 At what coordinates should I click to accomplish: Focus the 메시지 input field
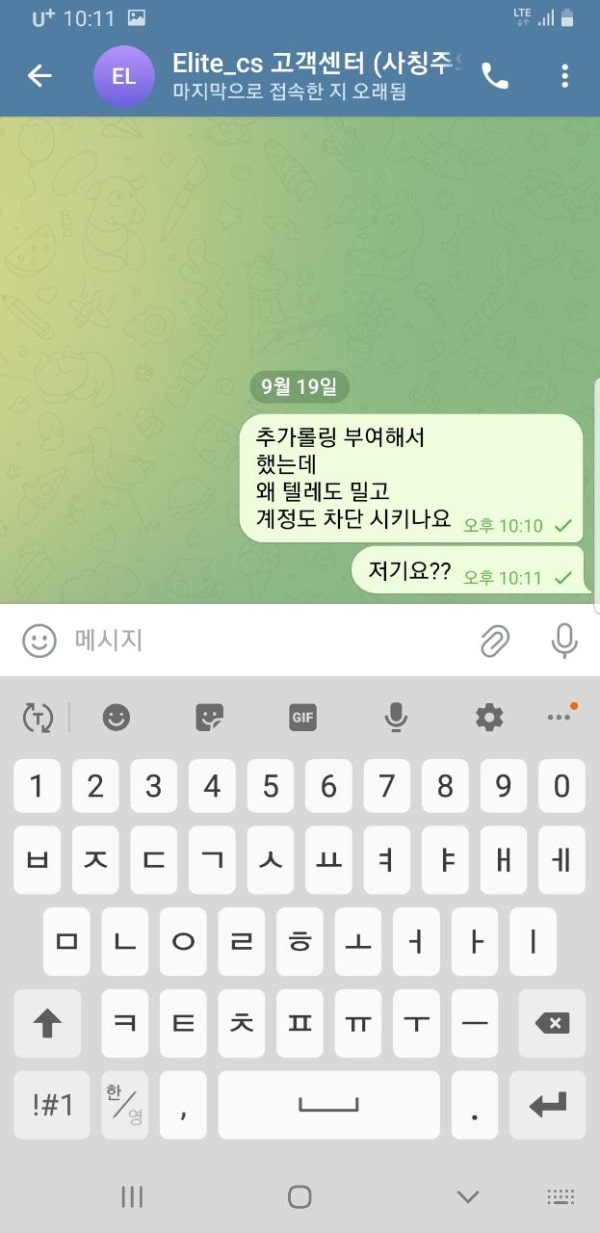pyautogui.click(x=260, y=641)
